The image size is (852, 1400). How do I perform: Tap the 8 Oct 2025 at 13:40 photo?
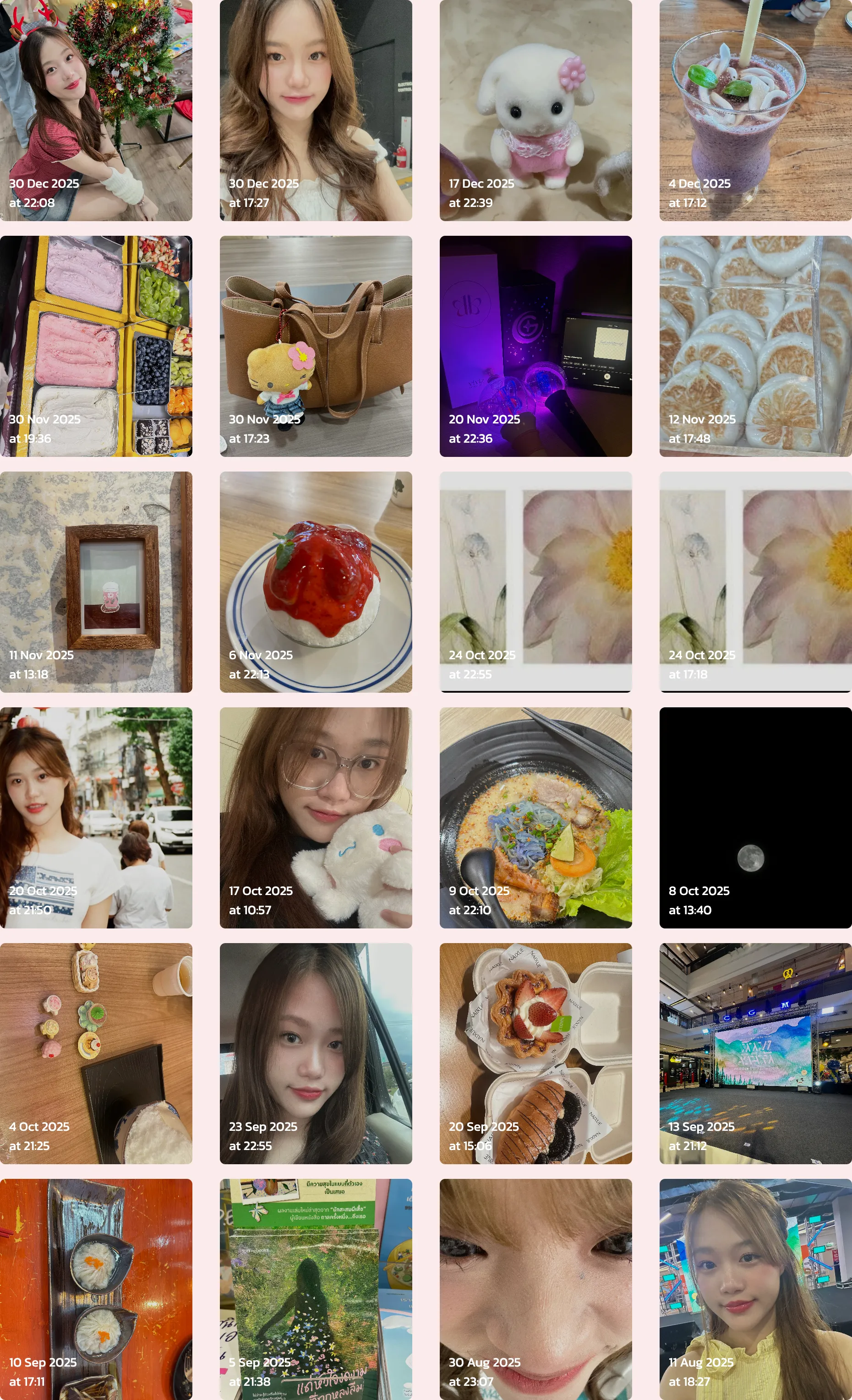pyautogui.click(x=755, y=818)
